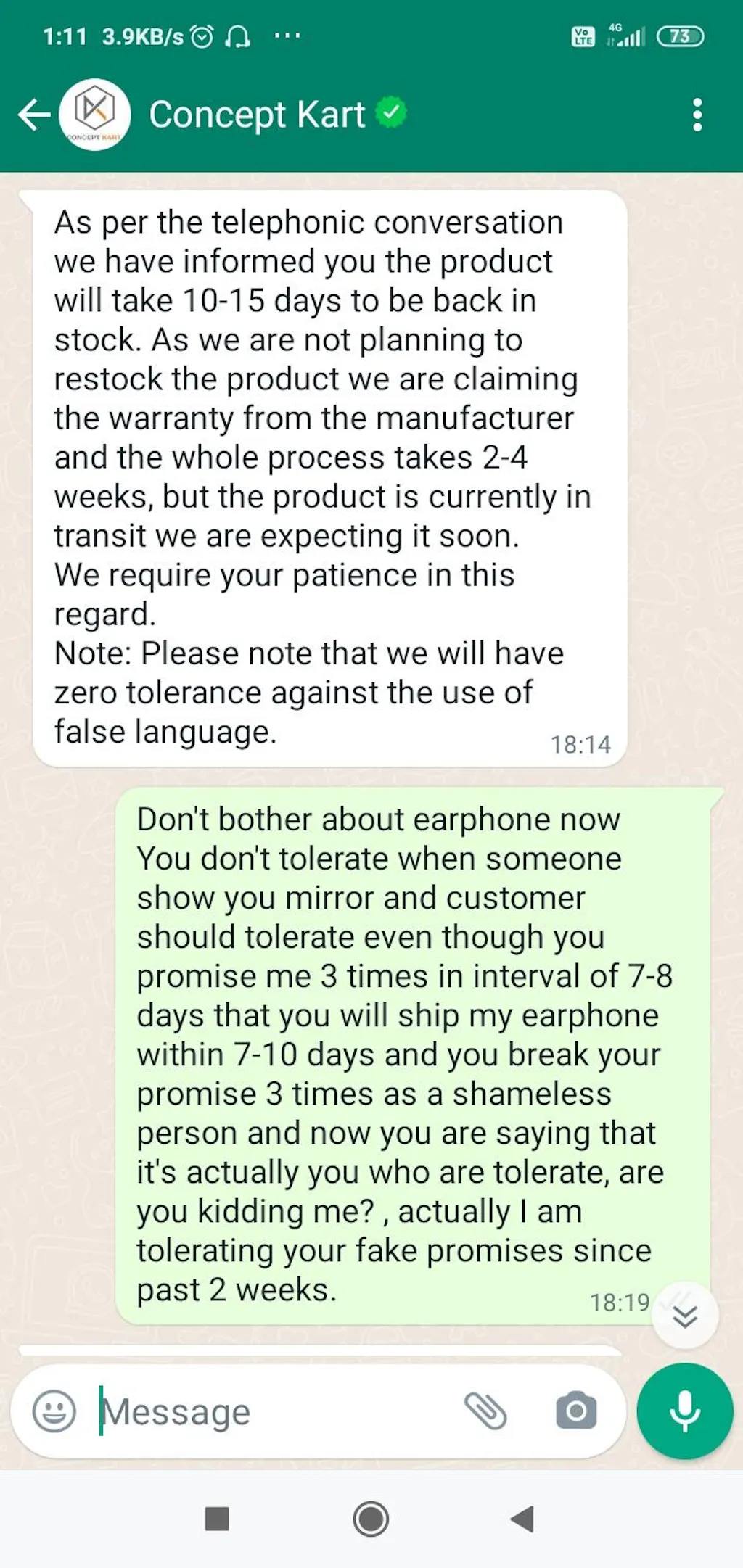Screen dimensions: 743x1568
Task: Open the emoji picker
Action: [x=54, y=1411]
